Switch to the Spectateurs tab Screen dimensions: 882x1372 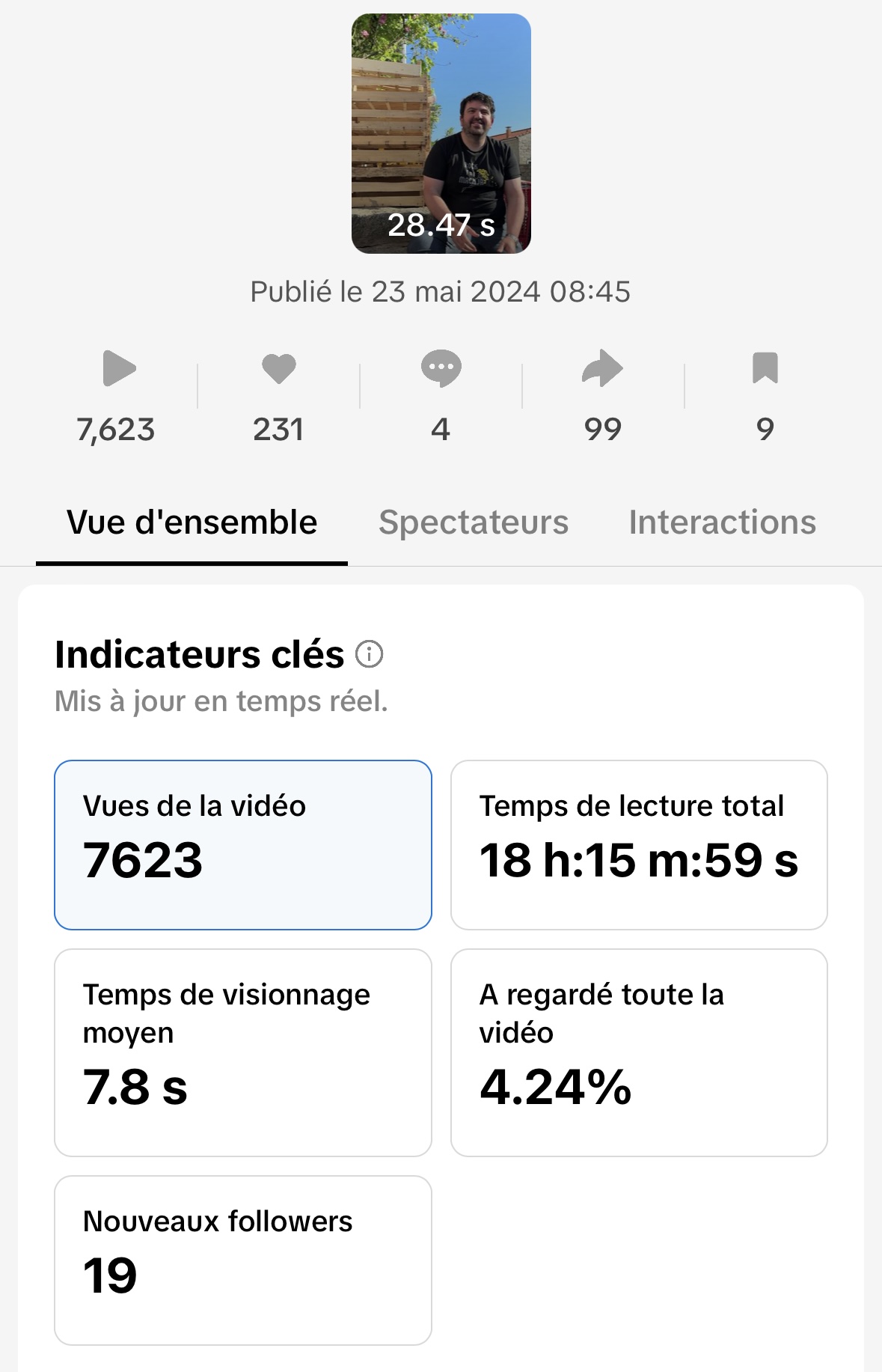coord(473,522)
